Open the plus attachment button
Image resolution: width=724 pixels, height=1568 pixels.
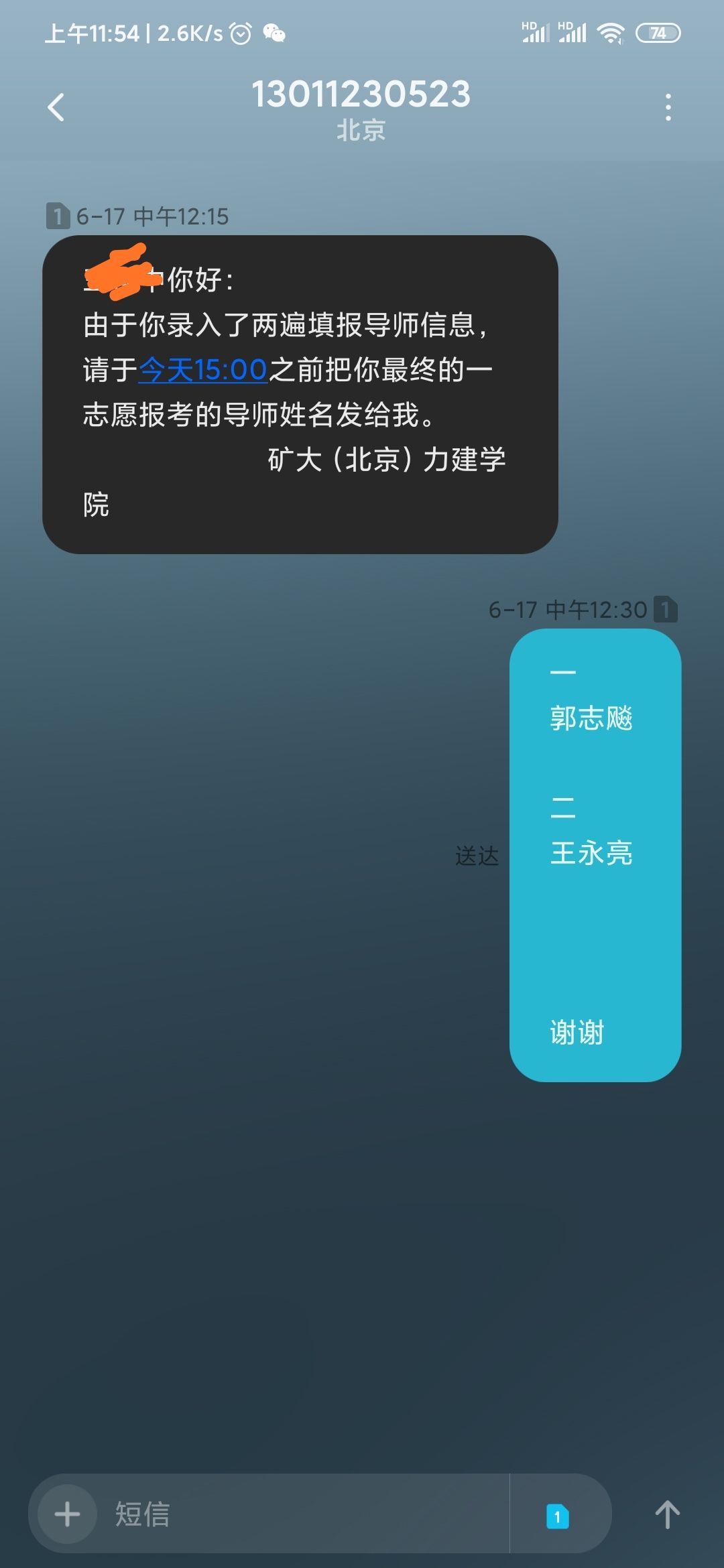tap(67, 1514)
